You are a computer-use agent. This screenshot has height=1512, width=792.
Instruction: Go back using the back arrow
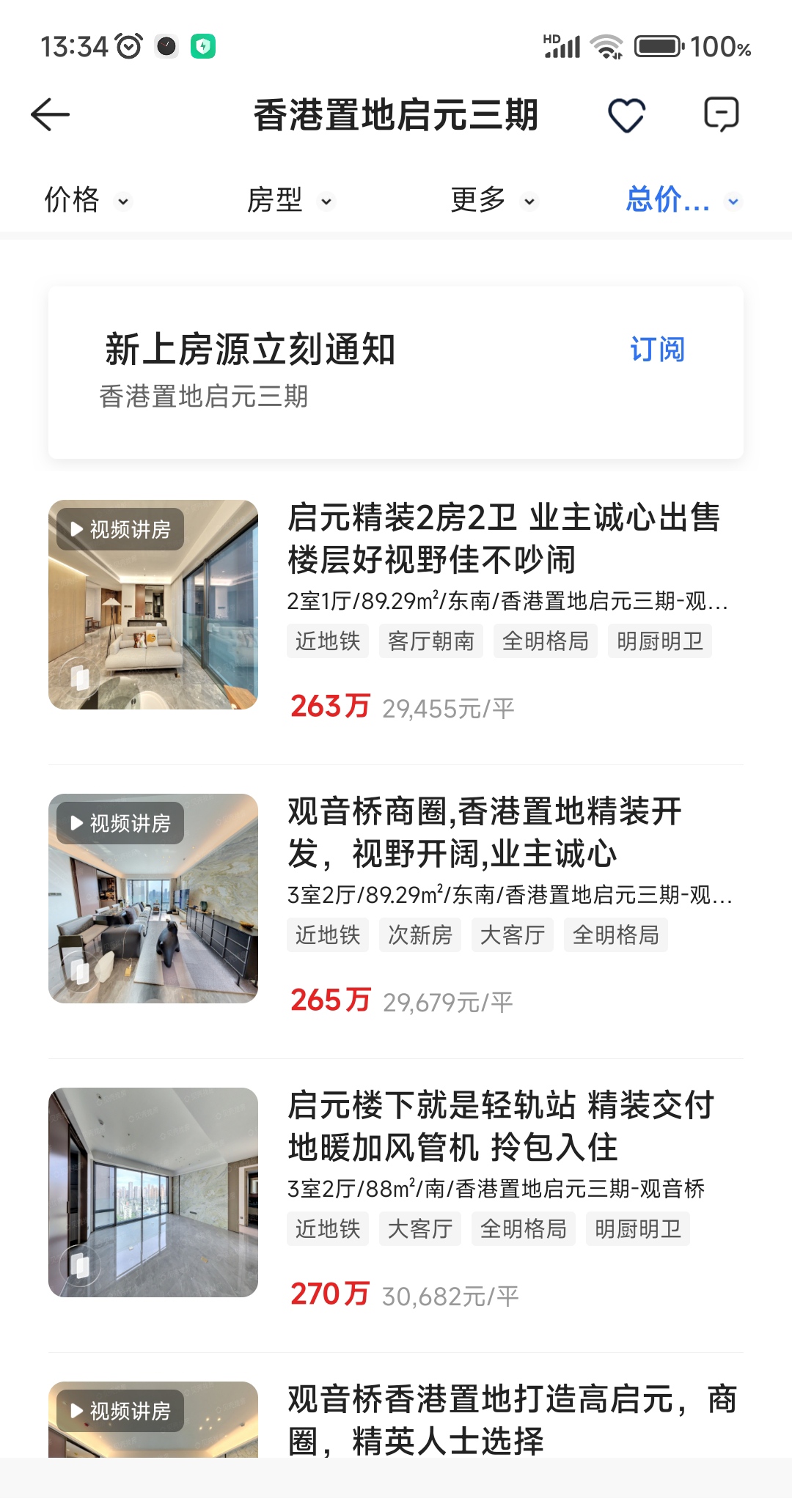[x=50, y=115]
